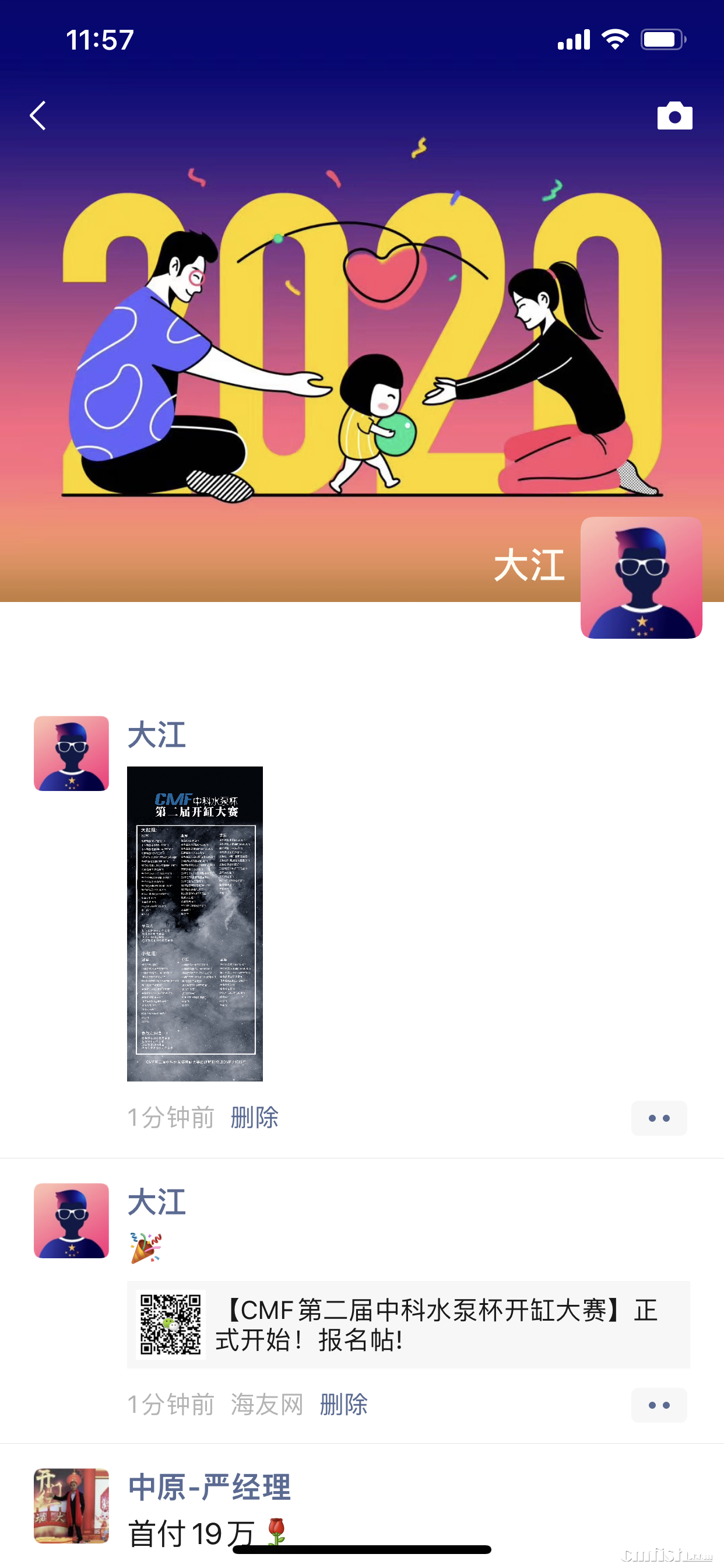Open 大江 name on the poster post

coord(156,734)
